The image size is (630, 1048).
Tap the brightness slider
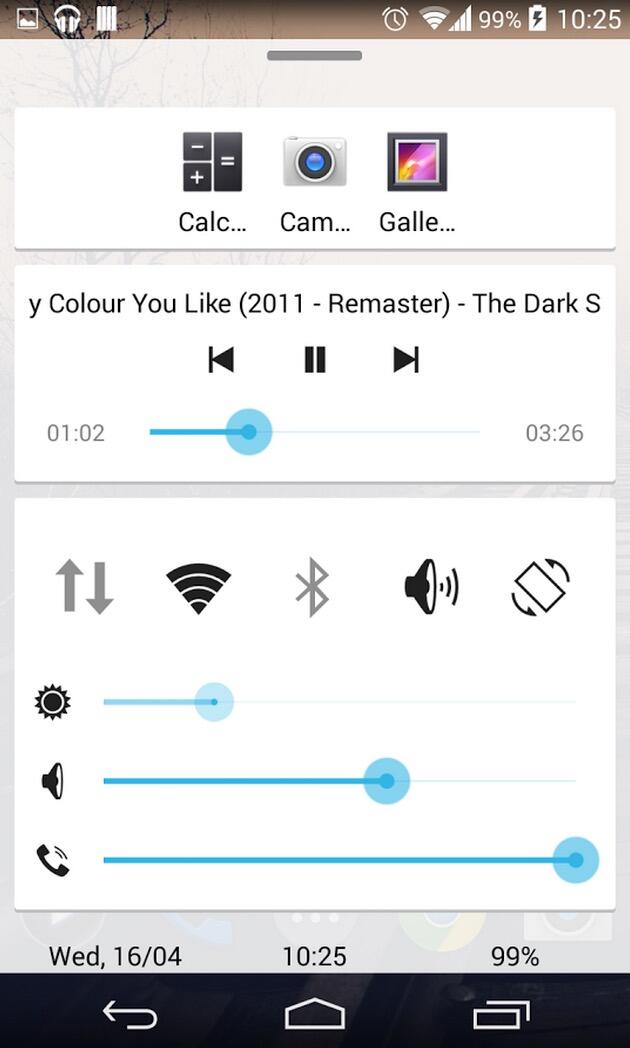coord(339,702)
